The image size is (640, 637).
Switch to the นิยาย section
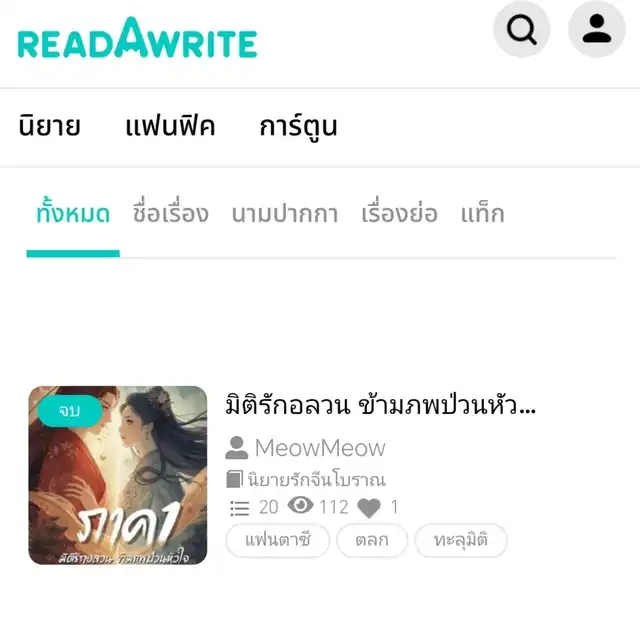50,127
